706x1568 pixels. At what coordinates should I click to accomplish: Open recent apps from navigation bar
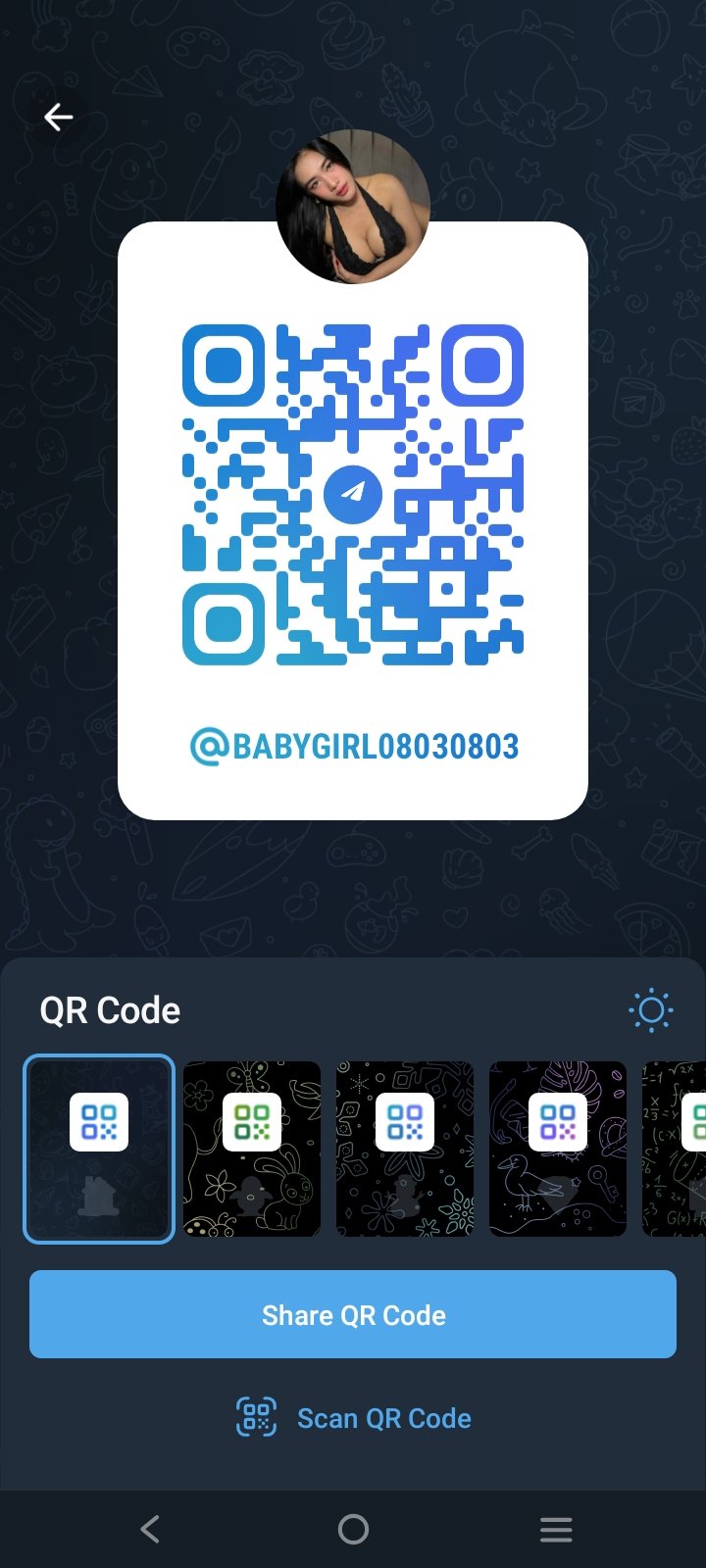(556, 1529)
